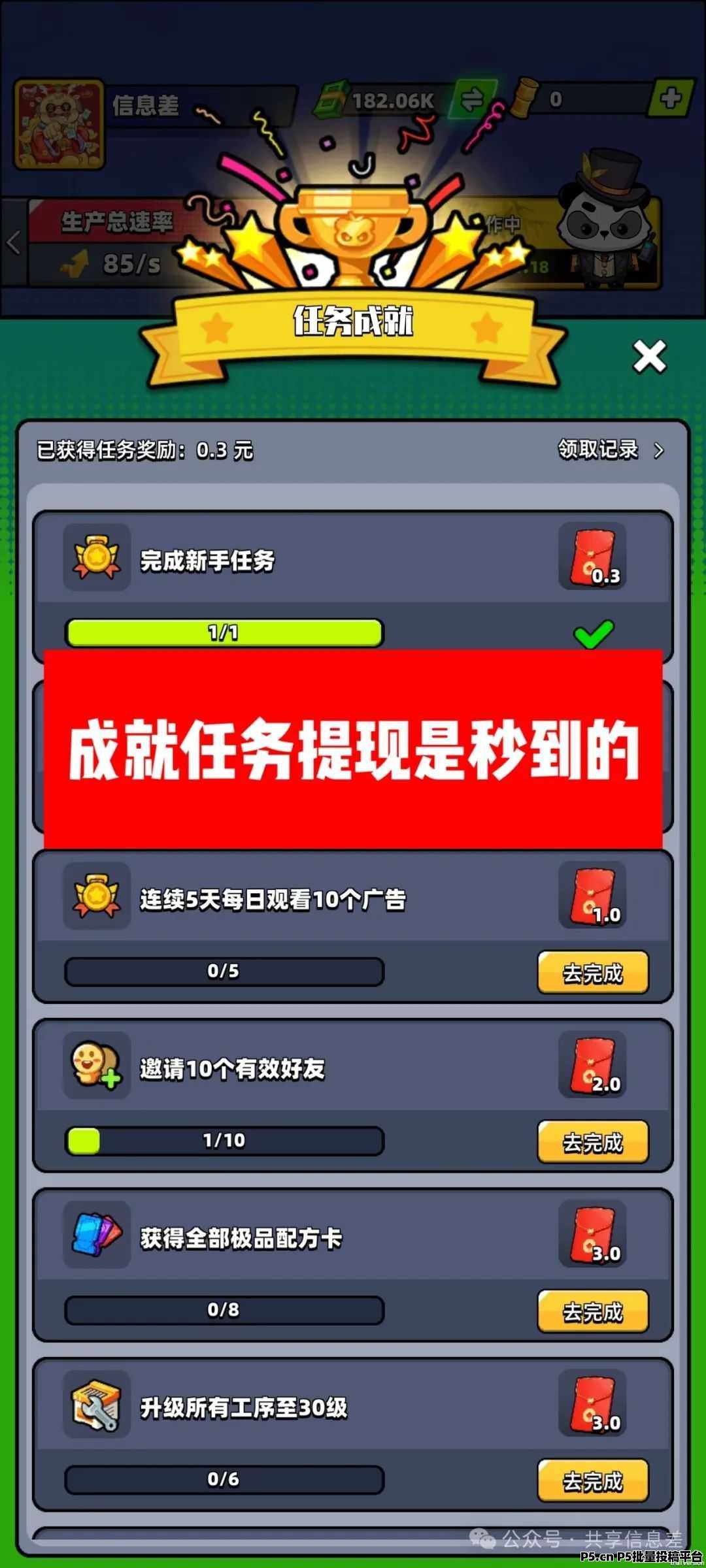Viewport: 706px width, 1568px height.
Task: Close the 任务成就 dialog
Action: pos(649,357)
